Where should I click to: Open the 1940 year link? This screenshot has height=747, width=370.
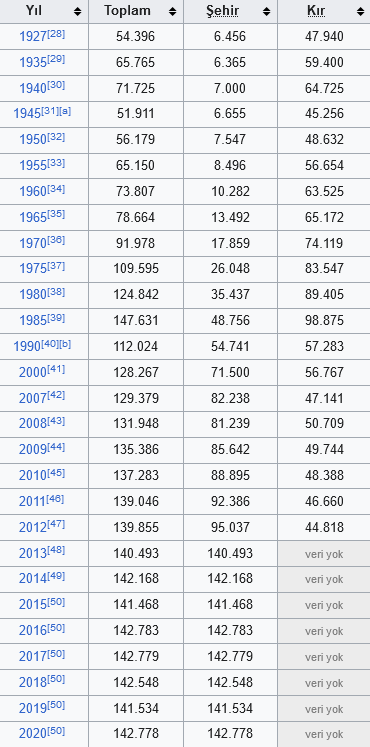tap(32, 89)
